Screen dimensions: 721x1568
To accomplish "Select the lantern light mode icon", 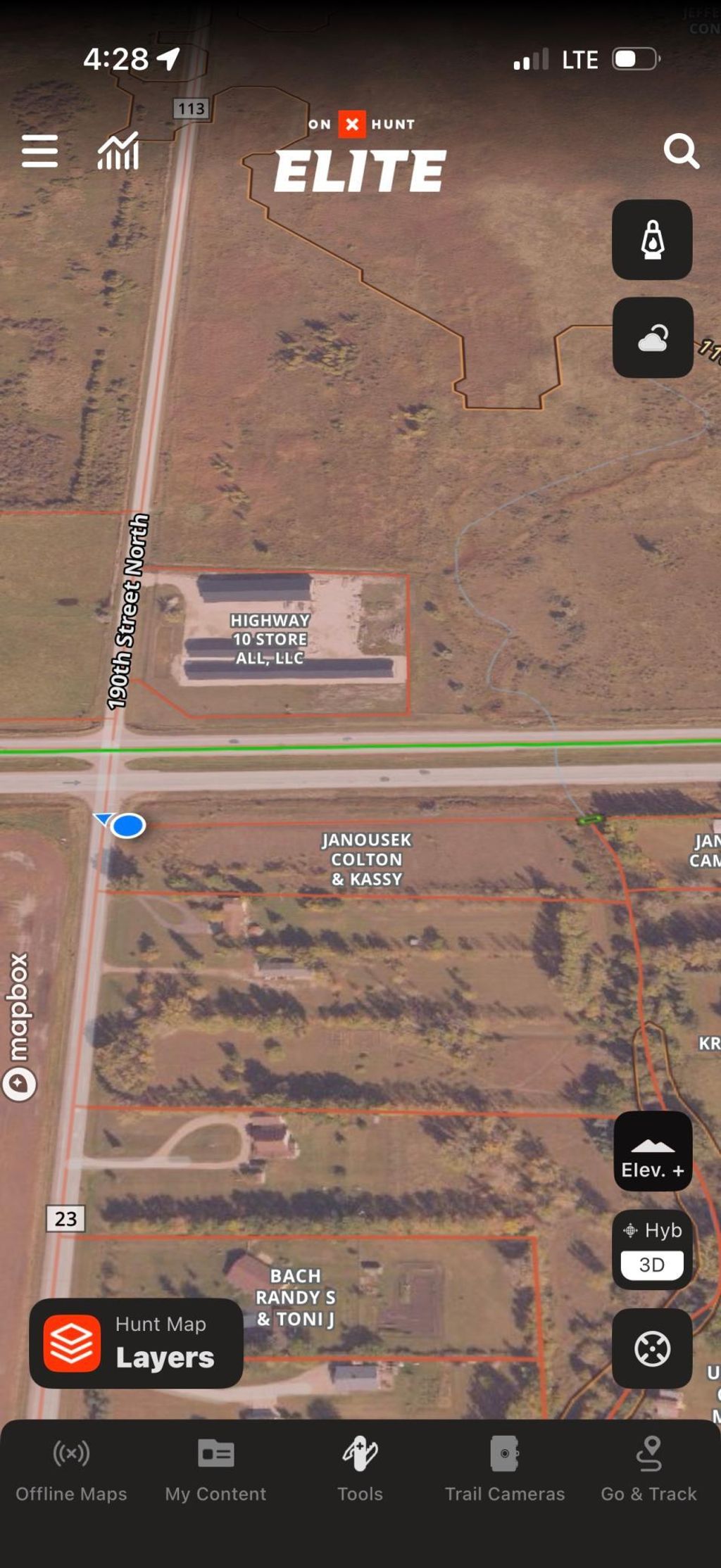I will click(x=651, y=239).
